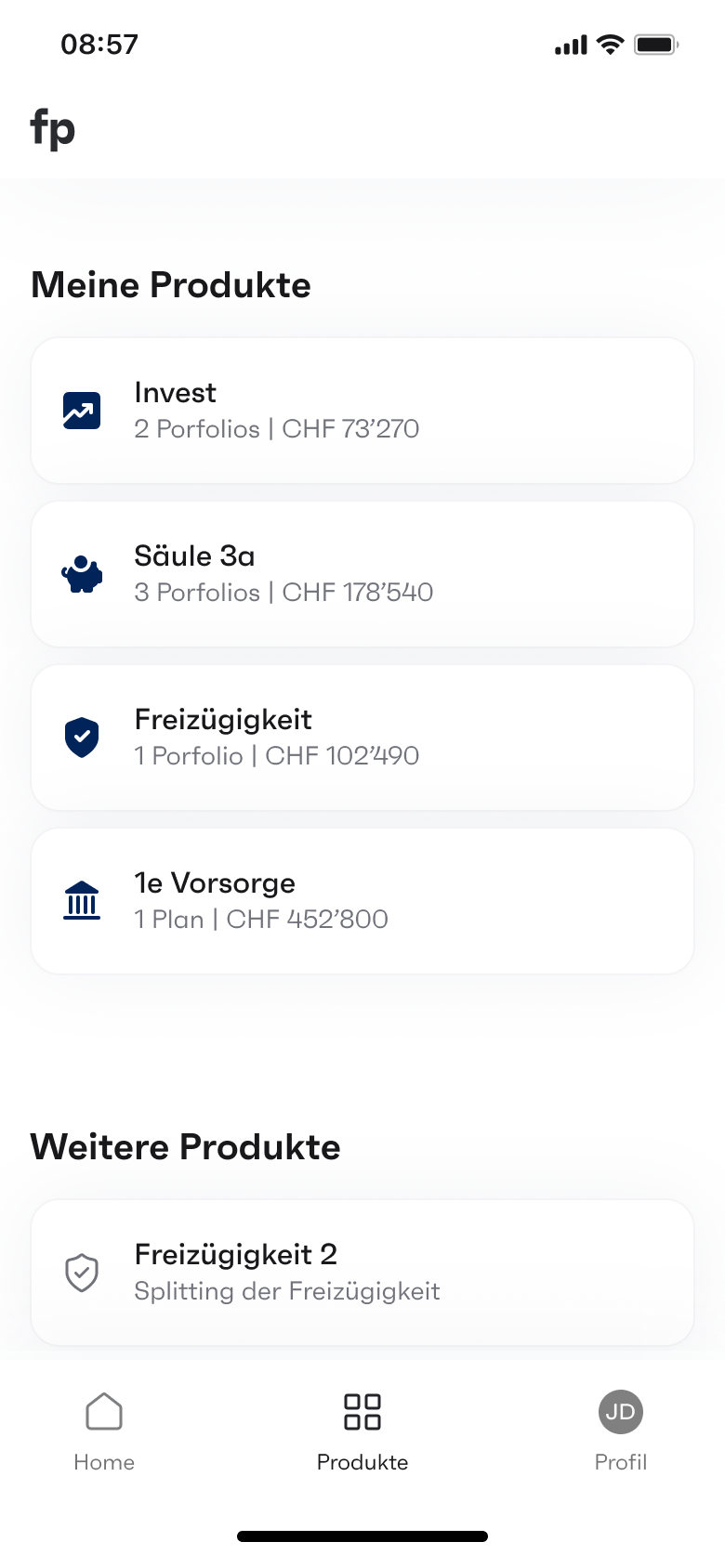Select Freizügigkeit 2 splitting product
The width and height of the screenshot is (725, 1568).
pos(362,1273)
